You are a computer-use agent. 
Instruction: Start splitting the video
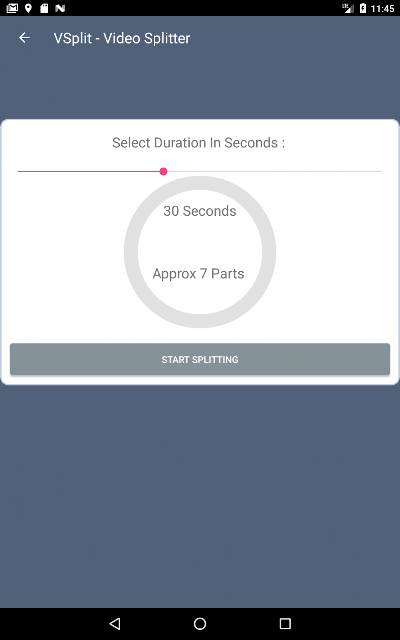200,359
